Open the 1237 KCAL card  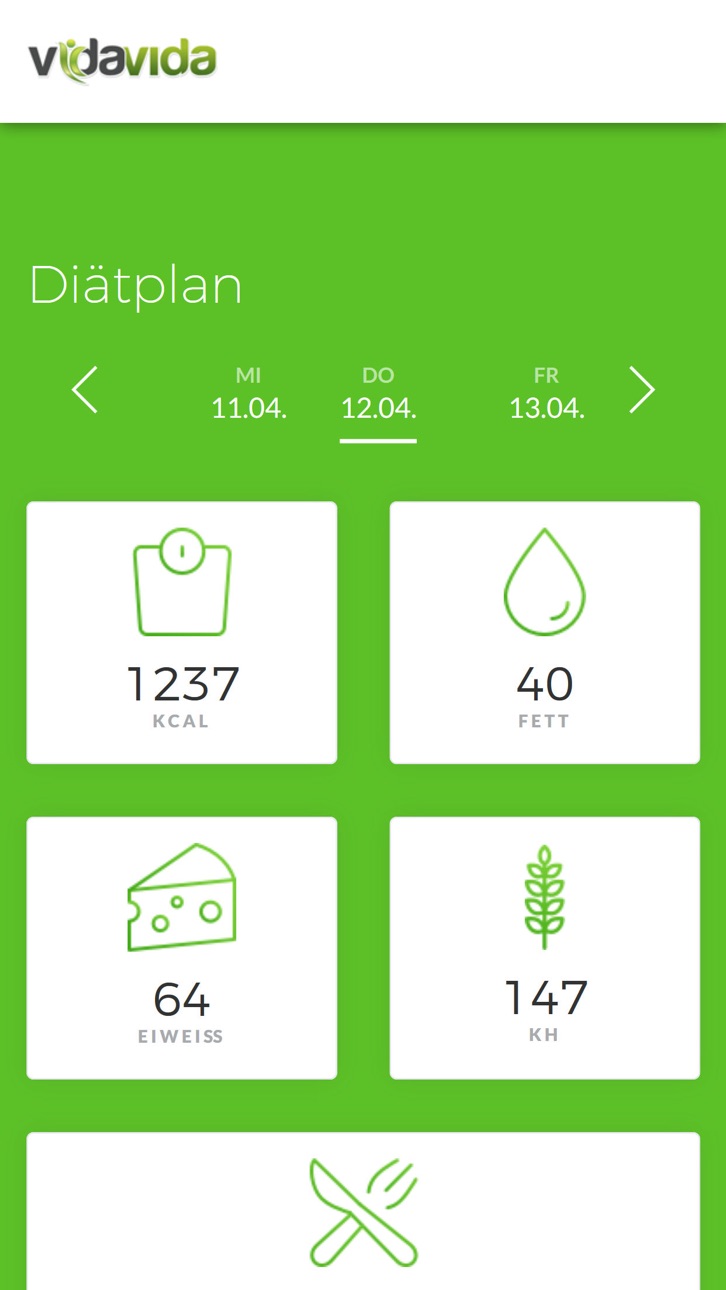[x=182, y=633]
